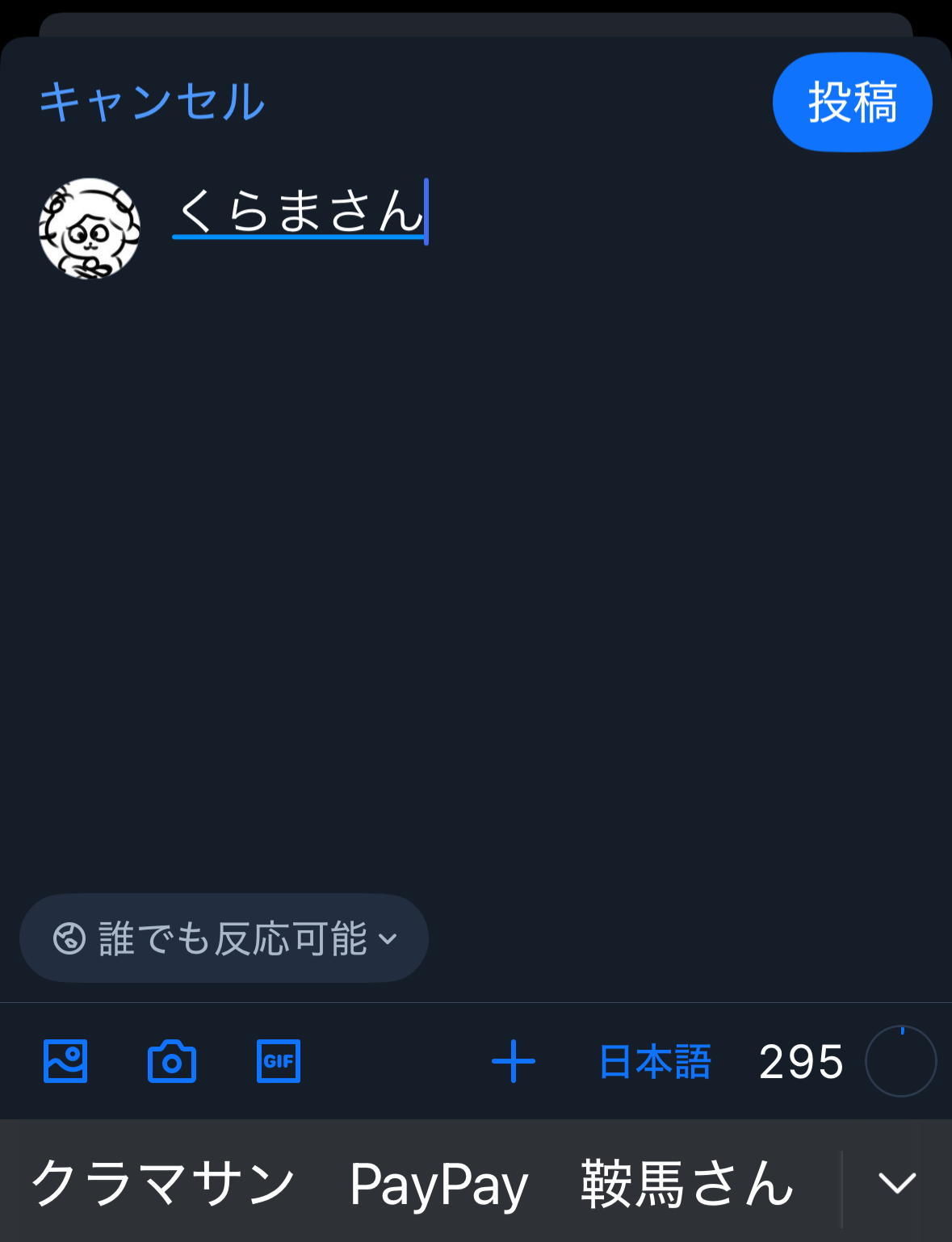This screenshot has width=952, height=1242.
Task: Expand the keyboard candidate list chevron
Action: tap(897, 1184)
